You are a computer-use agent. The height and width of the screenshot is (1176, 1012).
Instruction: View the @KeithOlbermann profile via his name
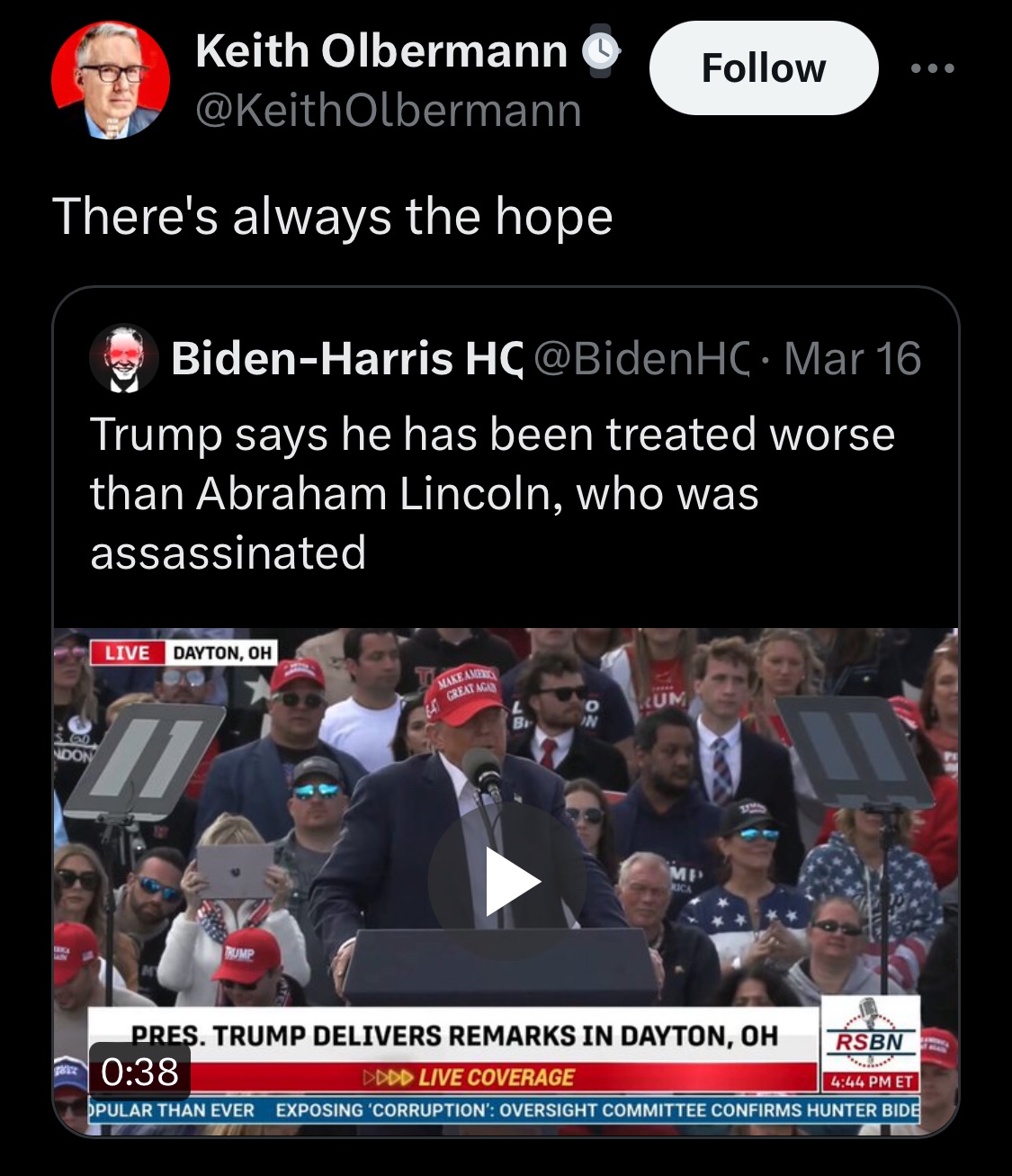coord(381,50)
